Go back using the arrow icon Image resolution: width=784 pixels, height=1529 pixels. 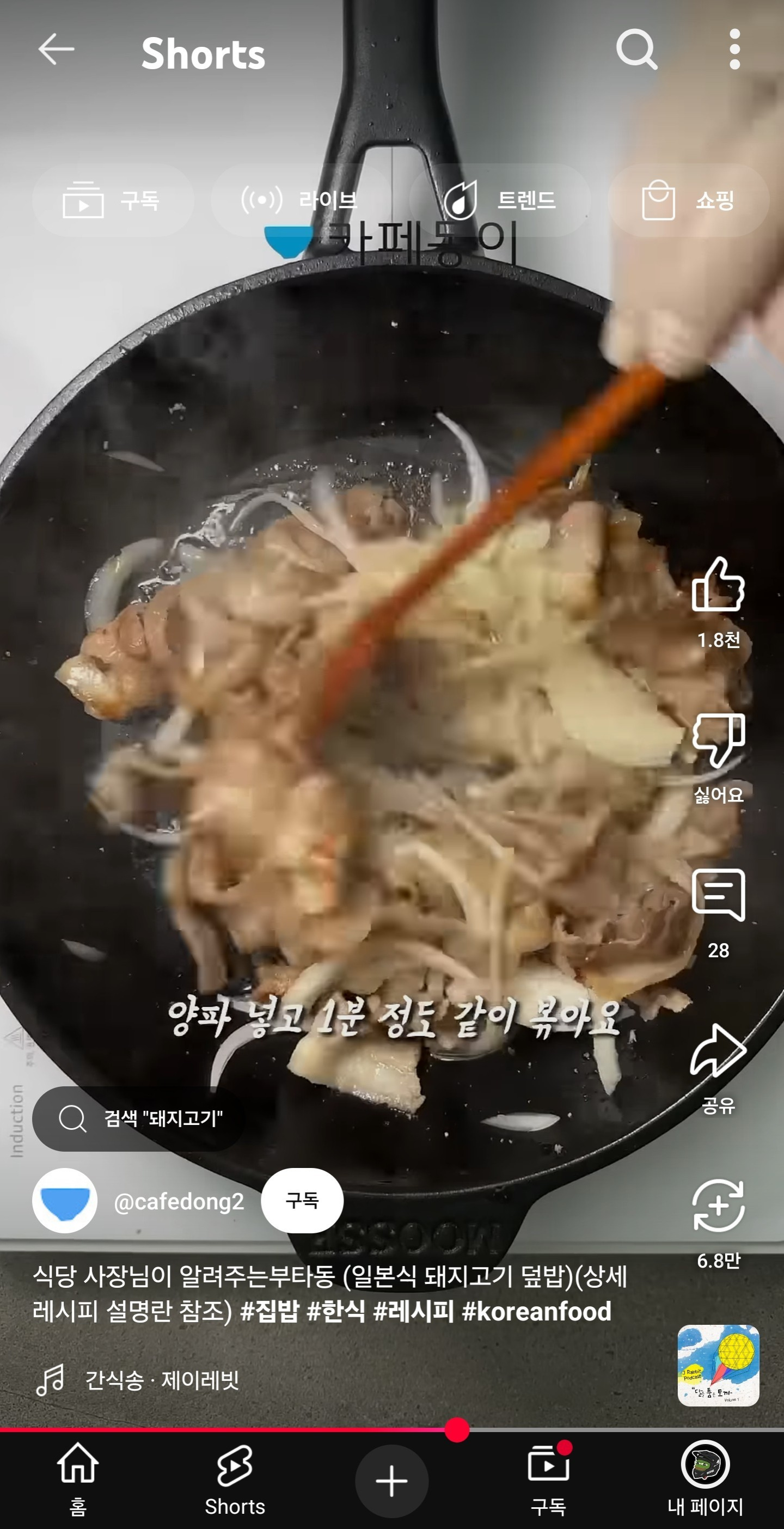57,49
